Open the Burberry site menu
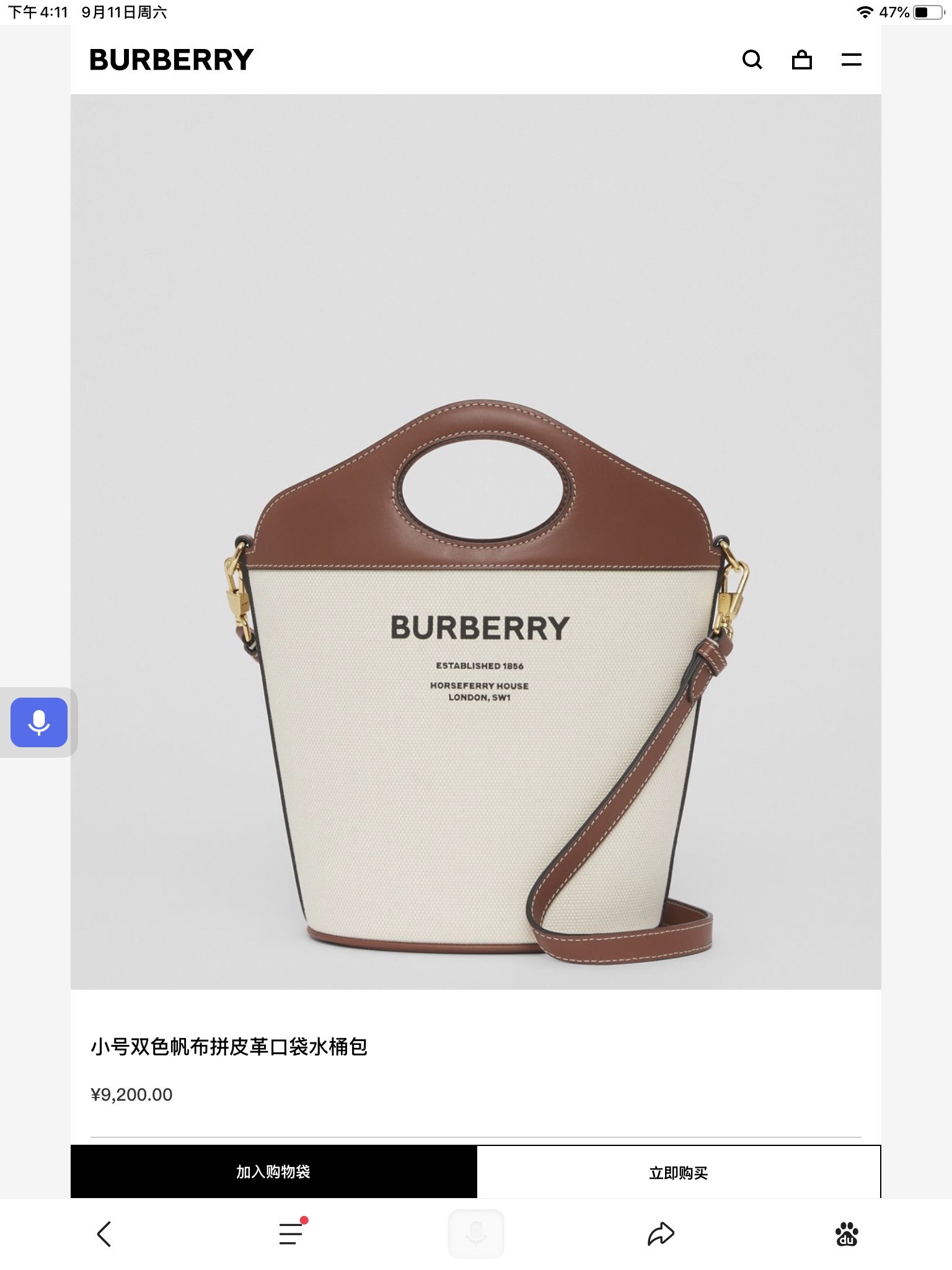The width and height of the screenshot is (952, 1270). [x=851, y=60]
